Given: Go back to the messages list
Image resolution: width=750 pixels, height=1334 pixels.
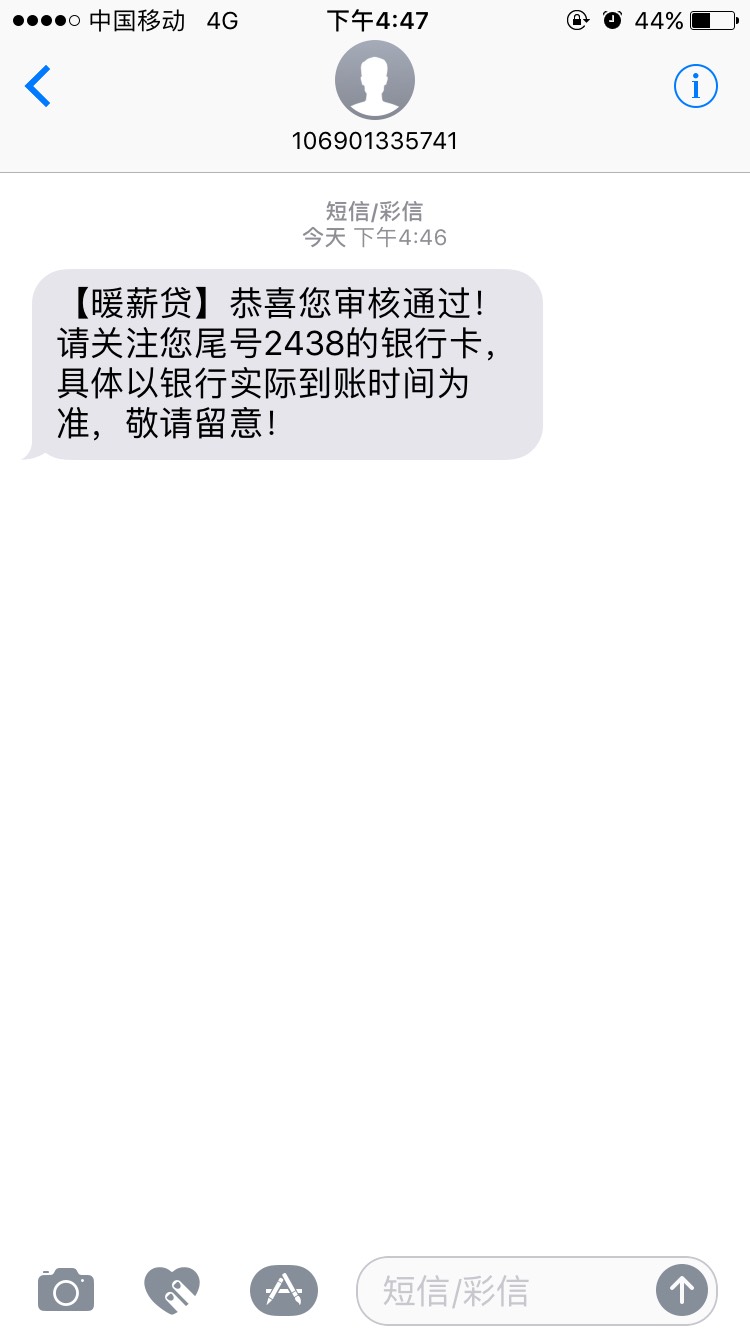Looking at the screenshot, I should click(x=38, y=86).
